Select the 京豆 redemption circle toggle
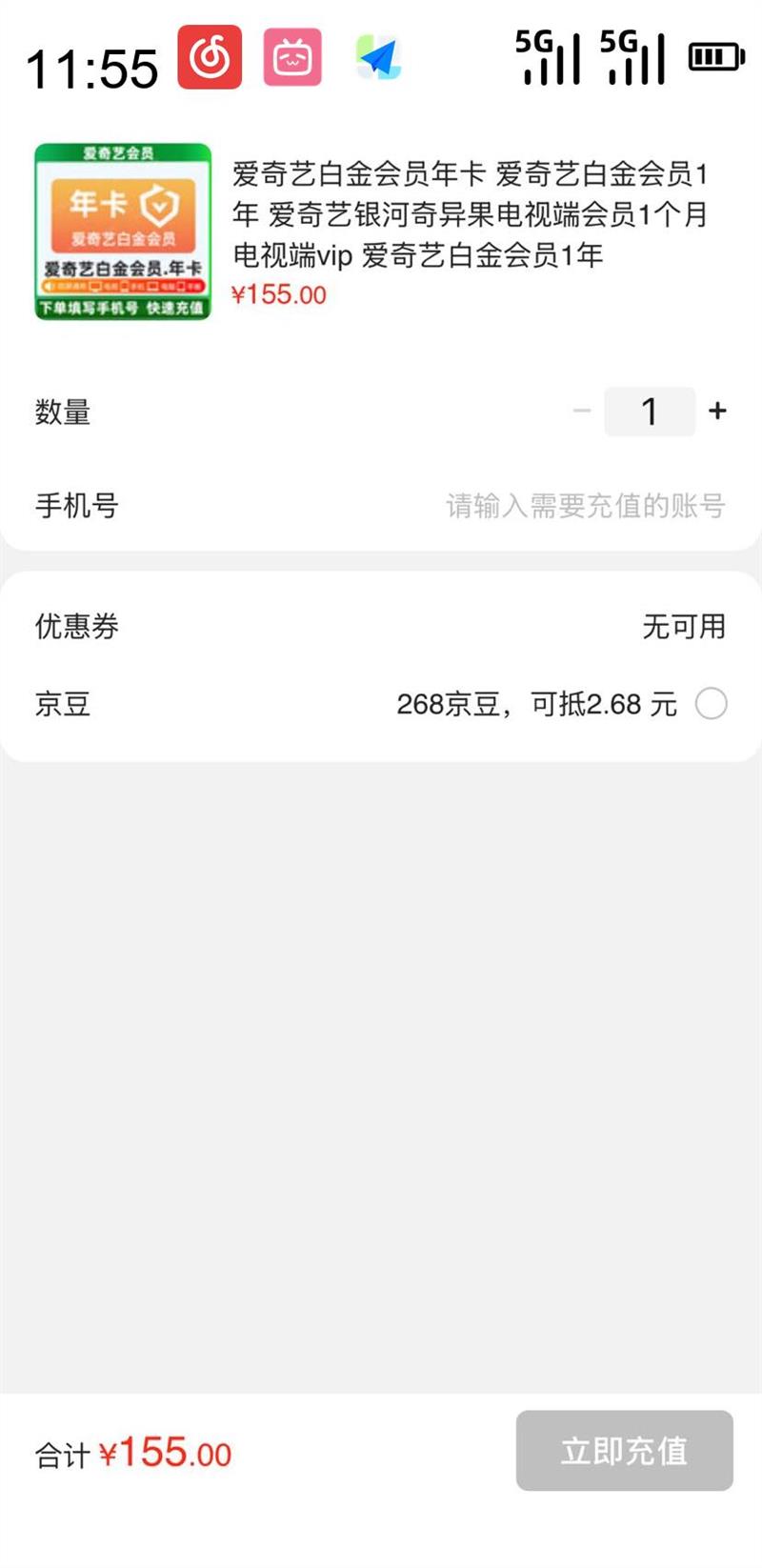 tap(710, 705)
